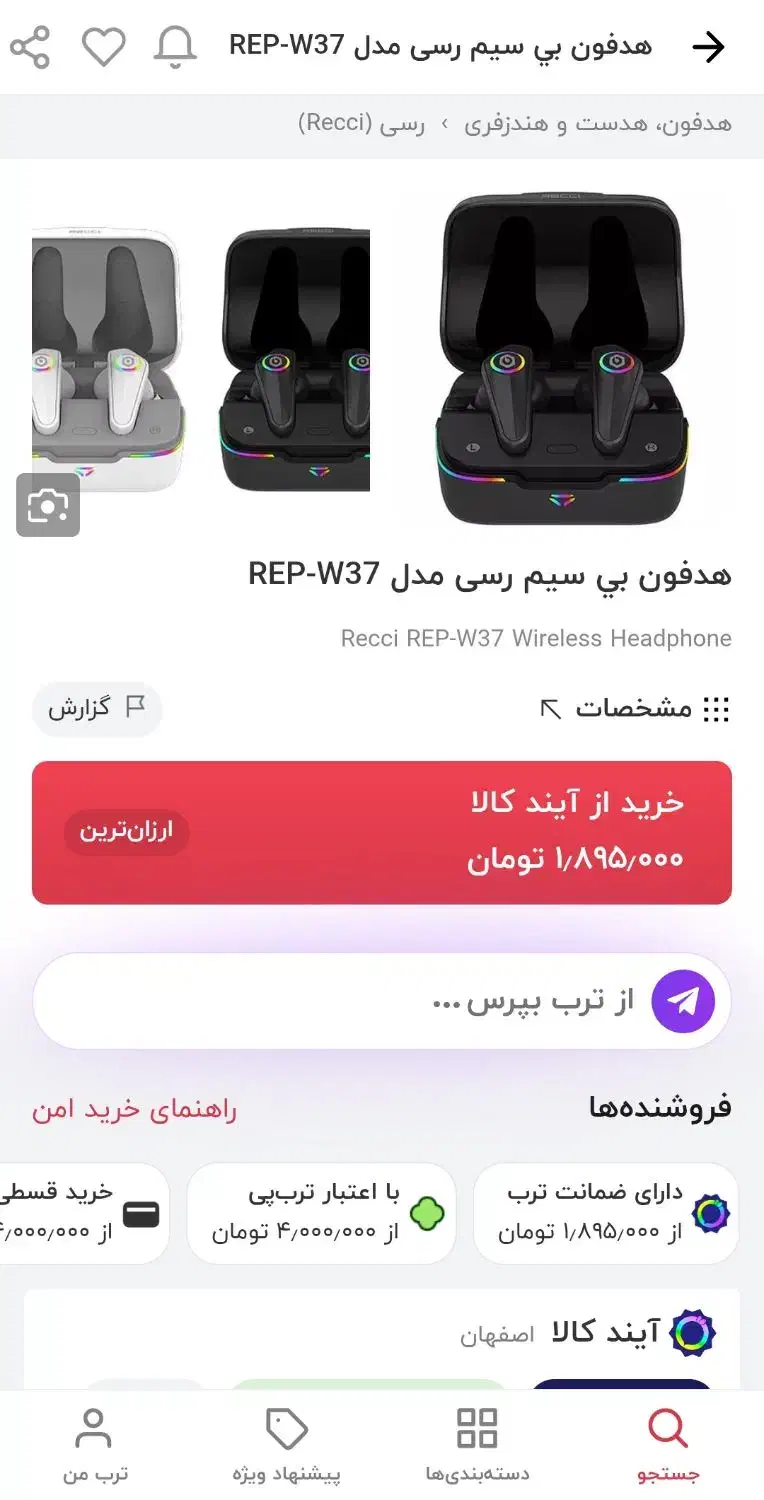Image resolution: width=764 pixels, height=1500 pixels.
Task: Tap the send icon in question field
Action: tap(686, 1000)
